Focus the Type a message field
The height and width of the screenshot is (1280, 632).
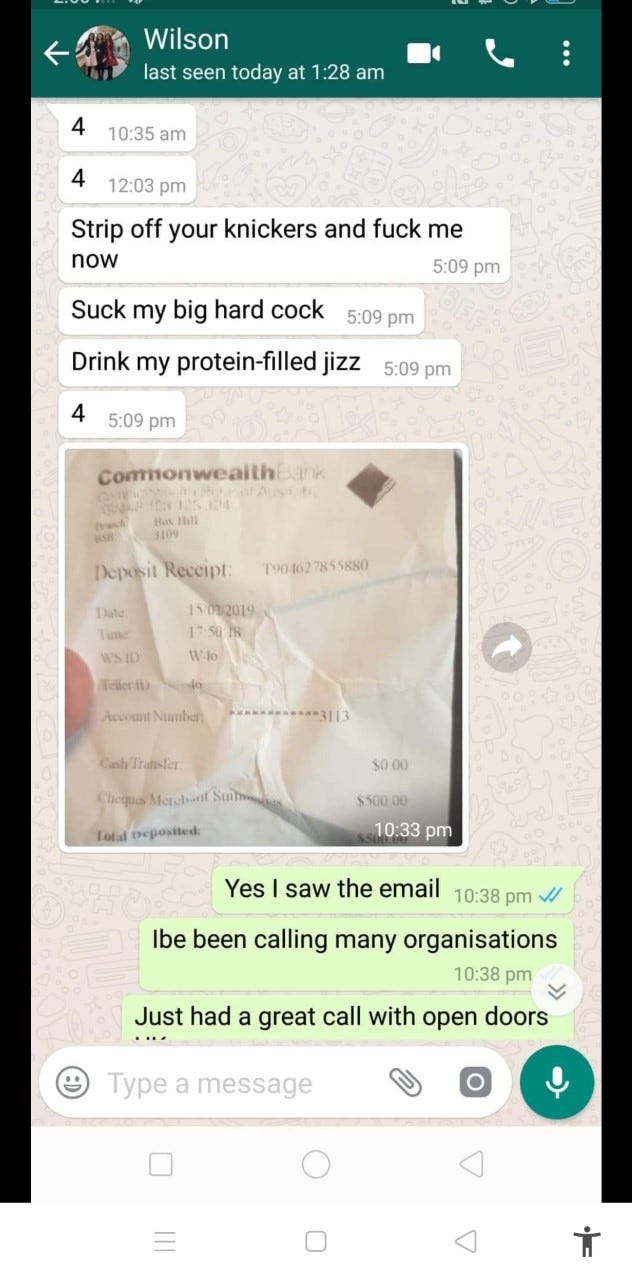click(x=240, y=1083)
